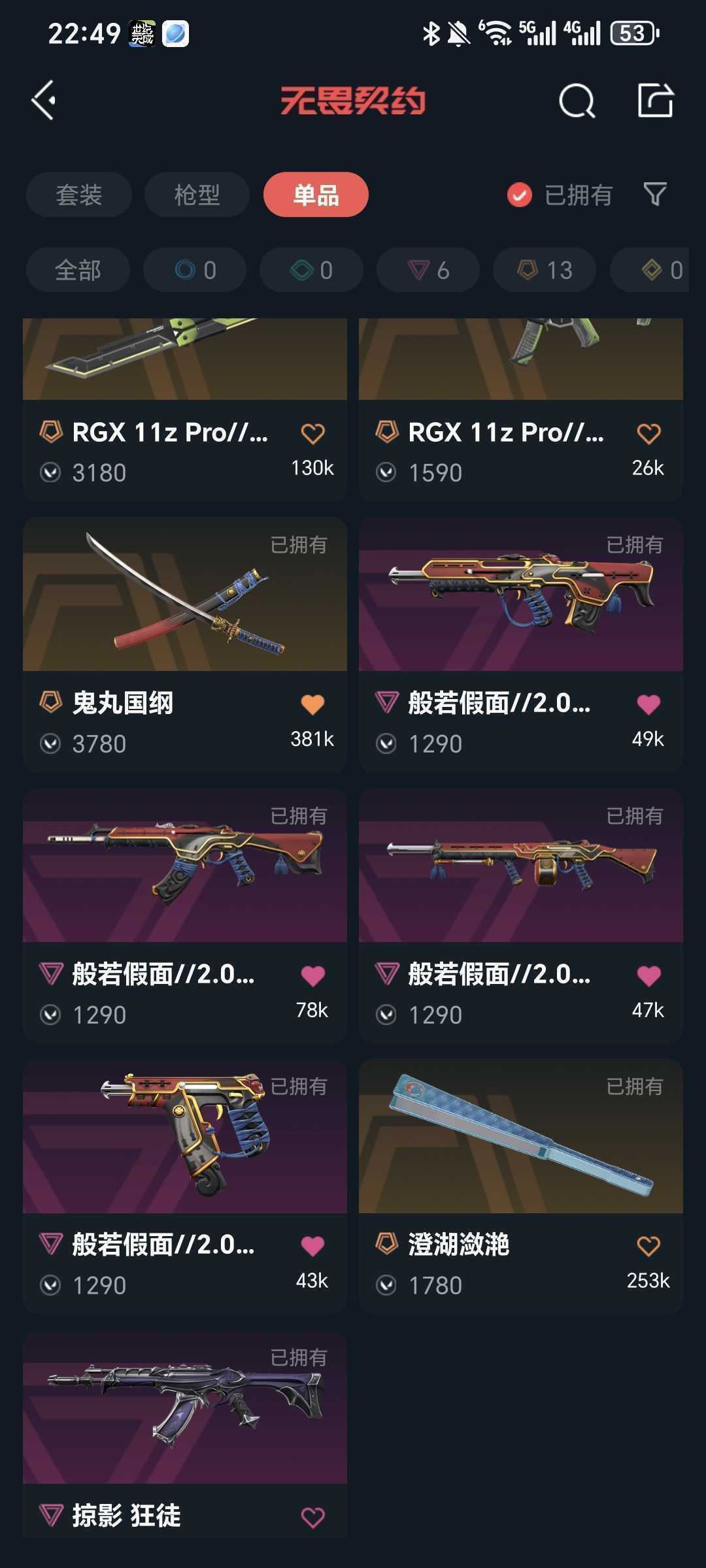Open the 掠影 狂徒 rifle card
Screen dimensions: 706x1568
(x=185, y=1408)
